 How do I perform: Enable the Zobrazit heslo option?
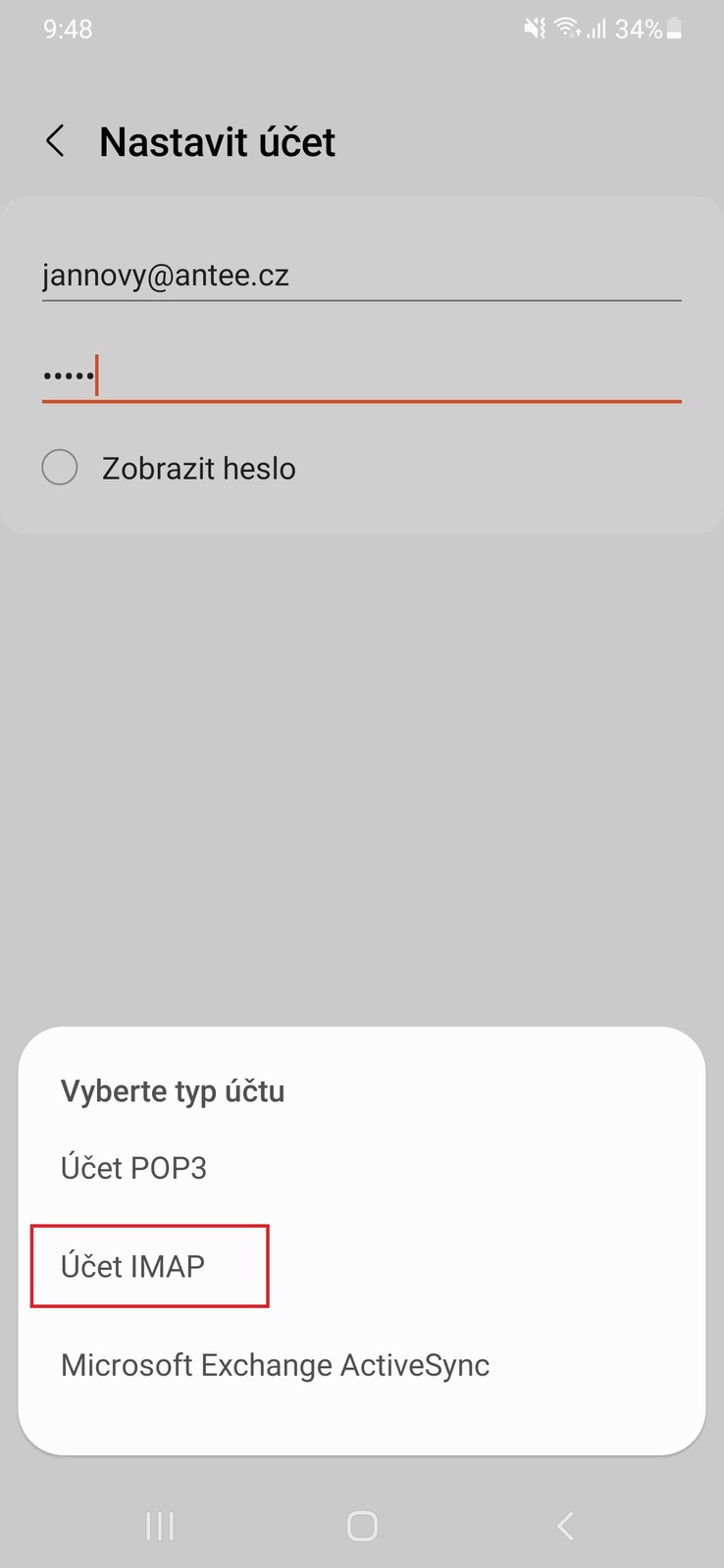pos(60,468)
